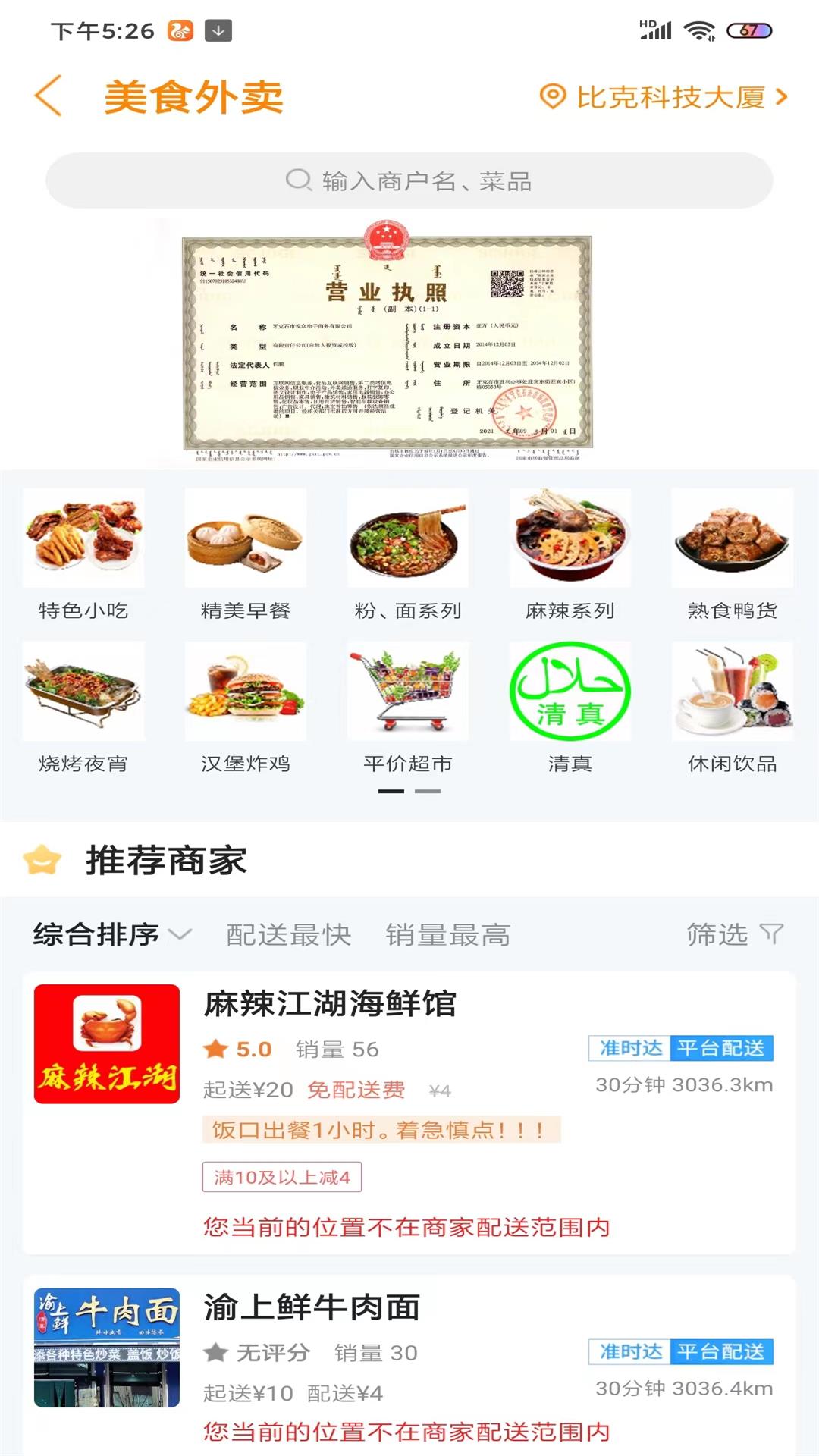The width and height of the screenshot is (819, 1456).
Task: Sort merchants by 销量最高
Action: pos(447,934)
